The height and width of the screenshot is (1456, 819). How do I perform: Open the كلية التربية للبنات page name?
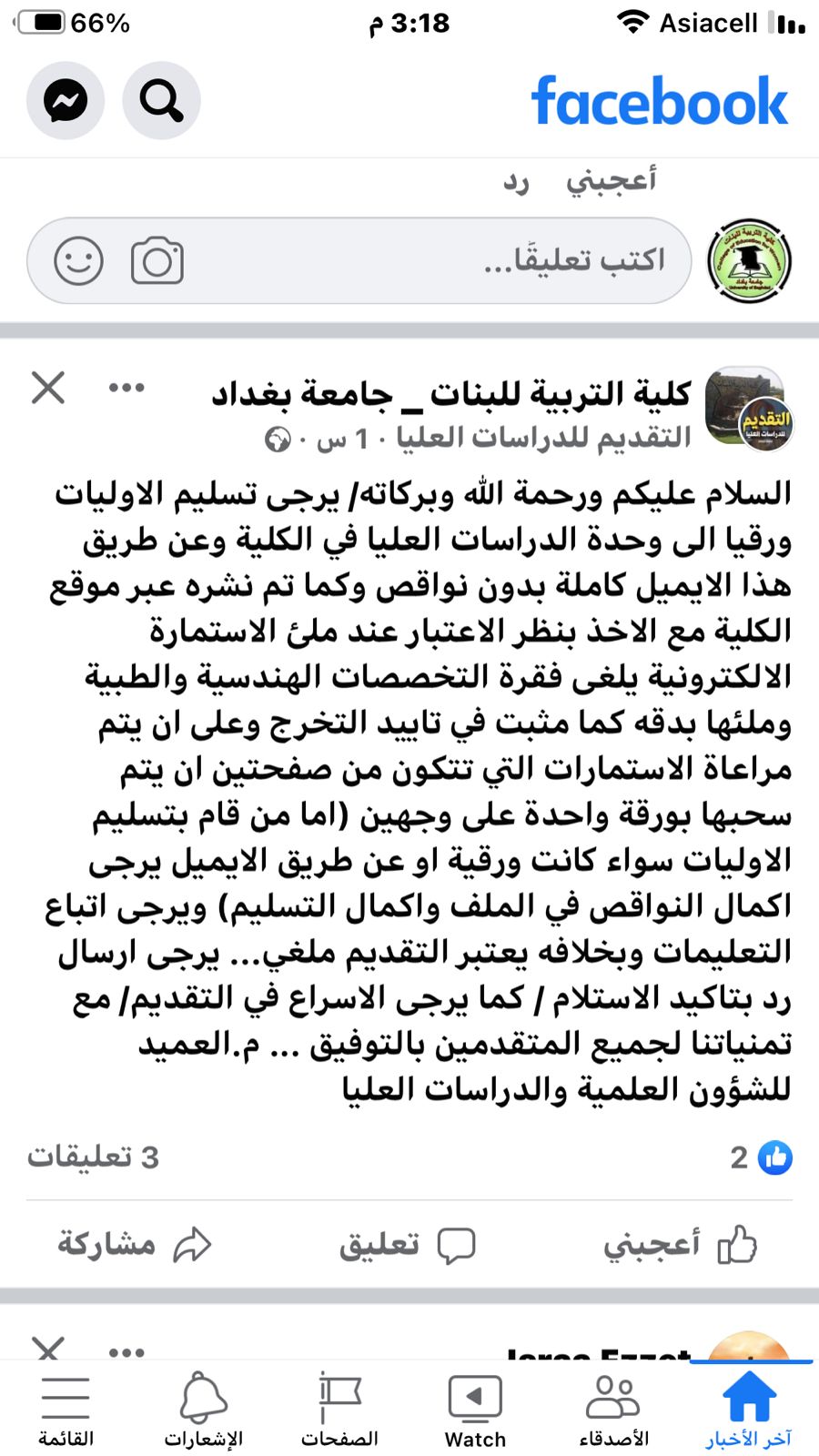click(x=451, y=394)
